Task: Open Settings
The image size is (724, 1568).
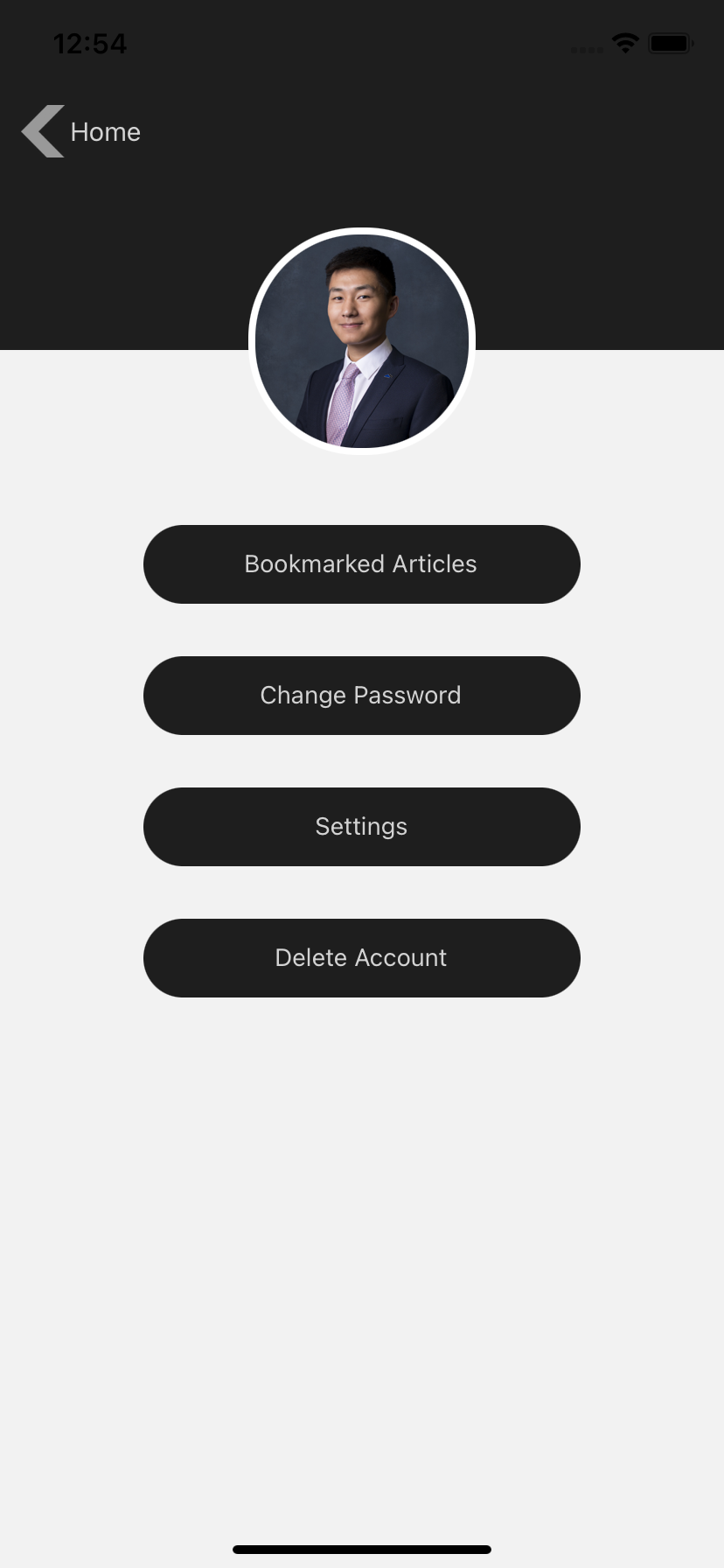Action: tap(361, 827)
